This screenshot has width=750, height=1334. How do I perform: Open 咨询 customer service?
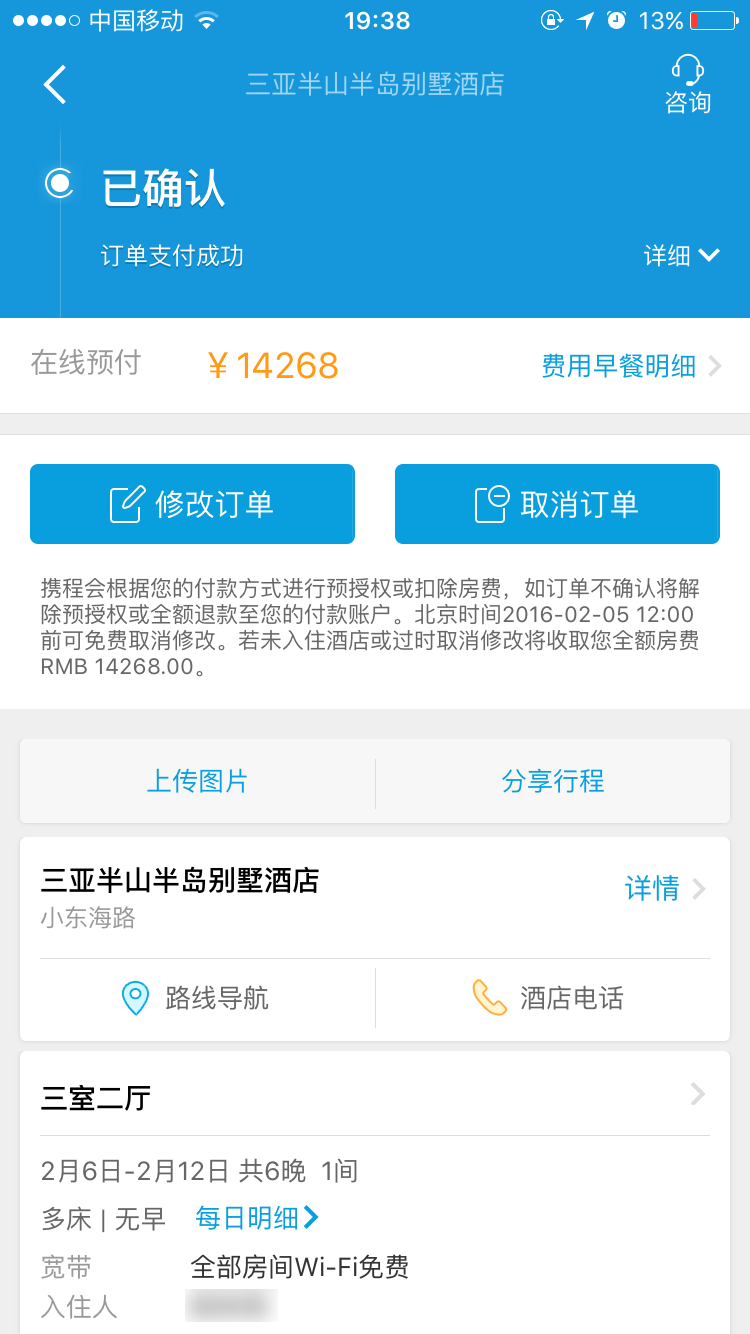click(687, 85)
